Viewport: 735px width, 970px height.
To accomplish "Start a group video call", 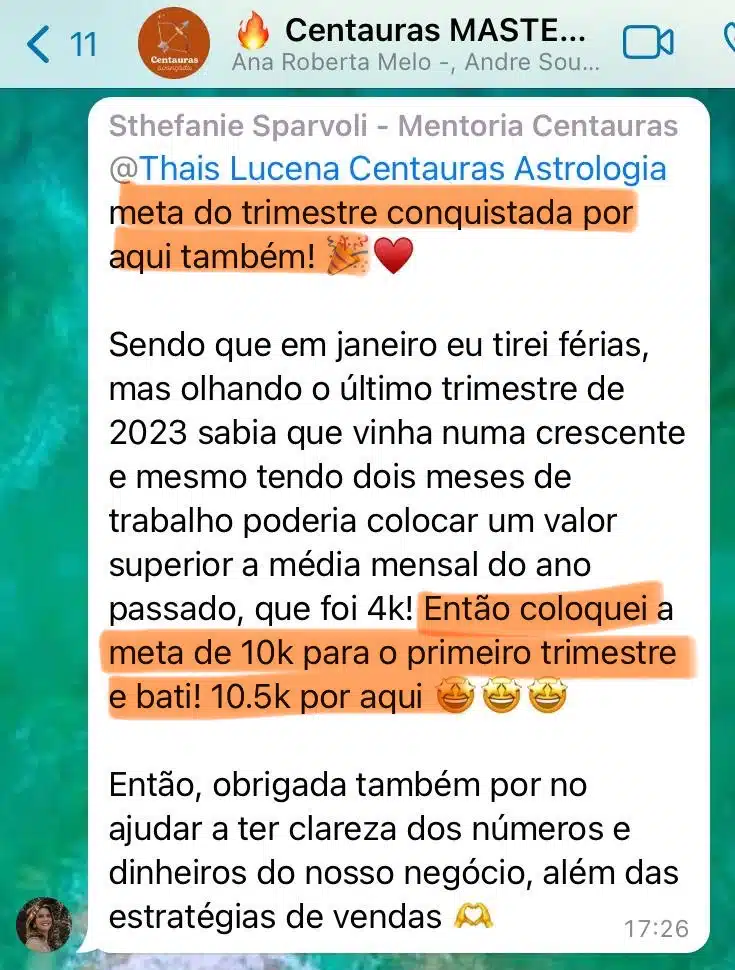I will click(648, 43).
